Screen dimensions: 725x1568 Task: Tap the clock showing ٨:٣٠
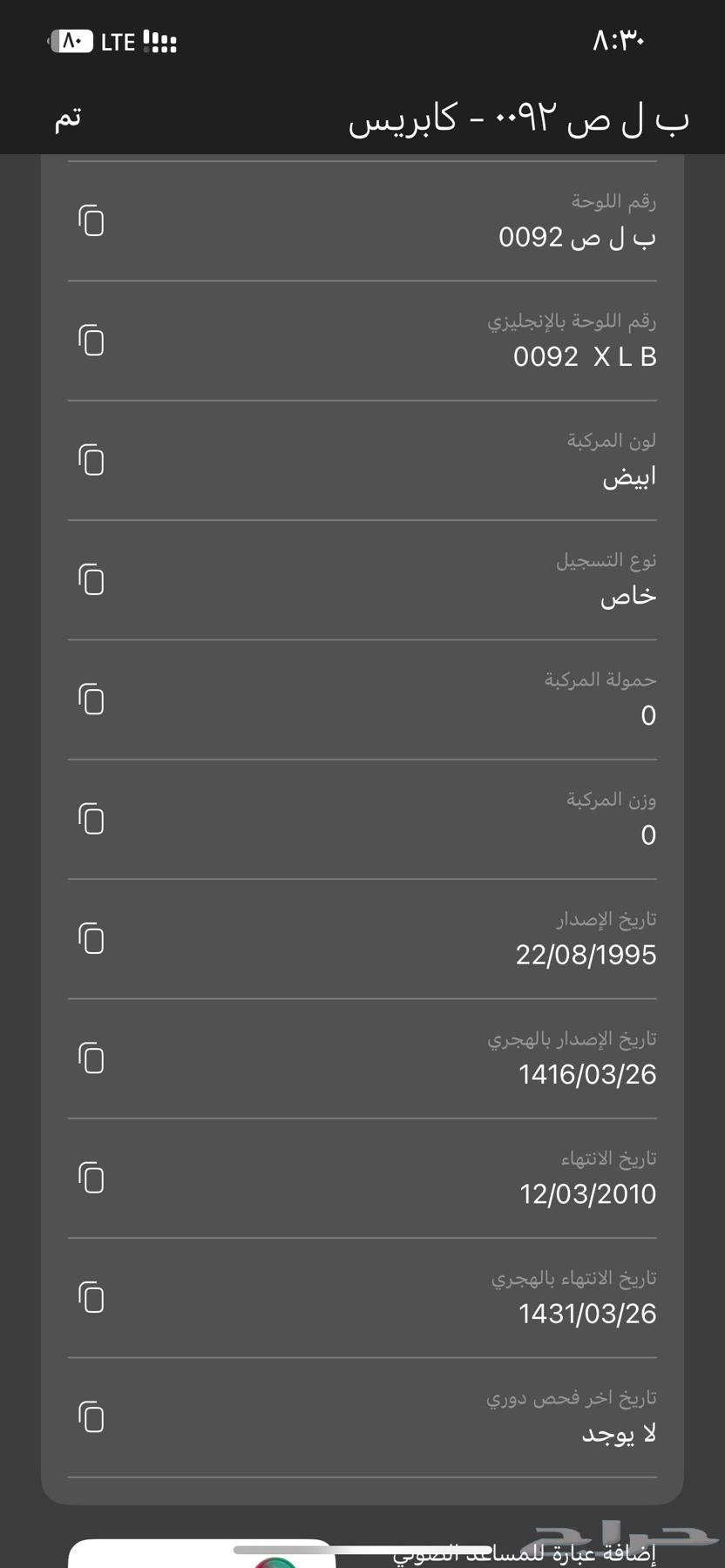coord(615,40)
